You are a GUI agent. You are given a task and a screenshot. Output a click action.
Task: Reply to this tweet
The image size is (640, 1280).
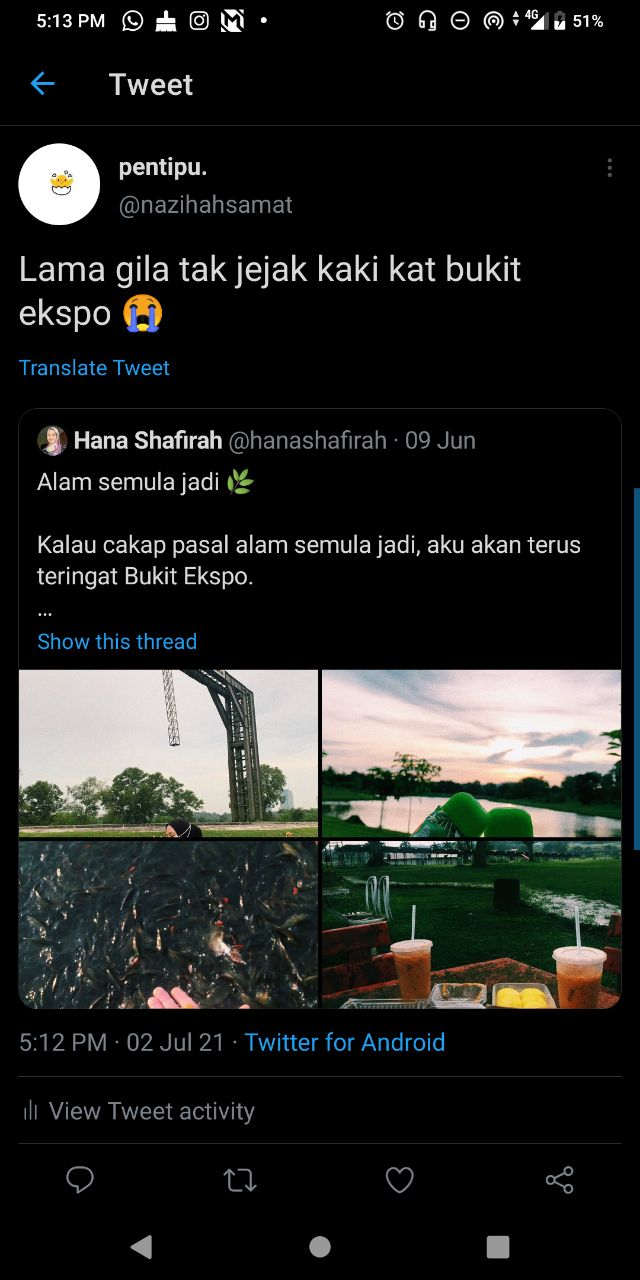80,1180
